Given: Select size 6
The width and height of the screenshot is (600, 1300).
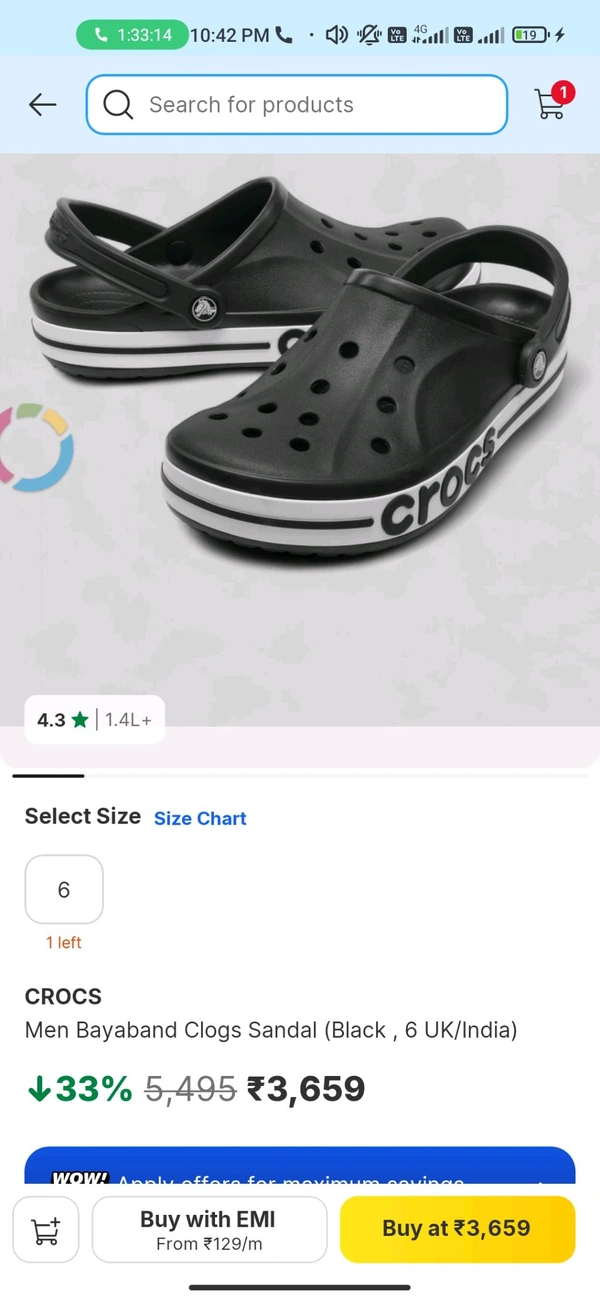Looking at the screenshot, I should click(x=64, y=889).
